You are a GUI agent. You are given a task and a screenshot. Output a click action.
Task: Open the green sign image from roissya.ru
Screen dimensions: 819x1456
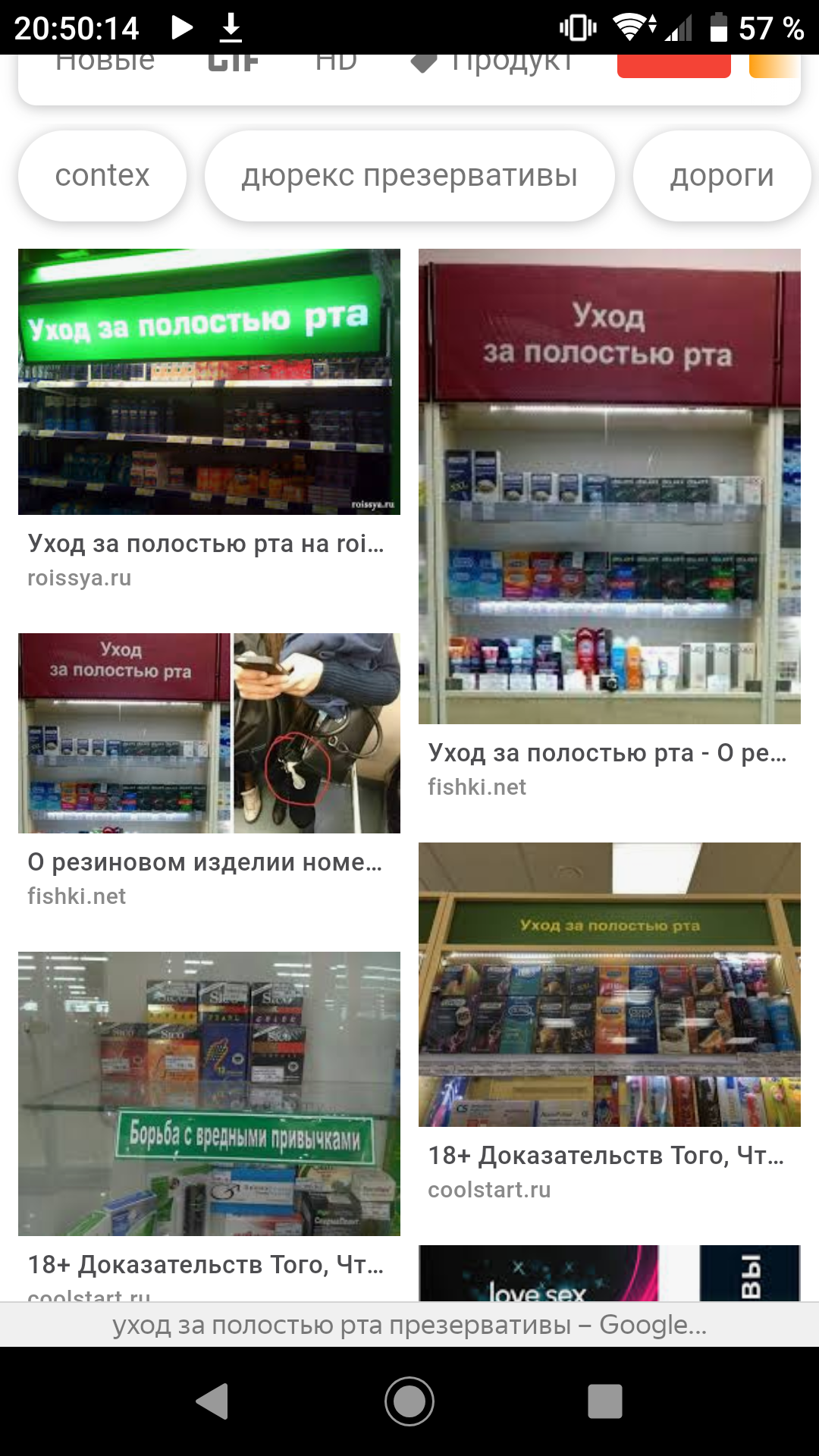[x=209, y=381]
